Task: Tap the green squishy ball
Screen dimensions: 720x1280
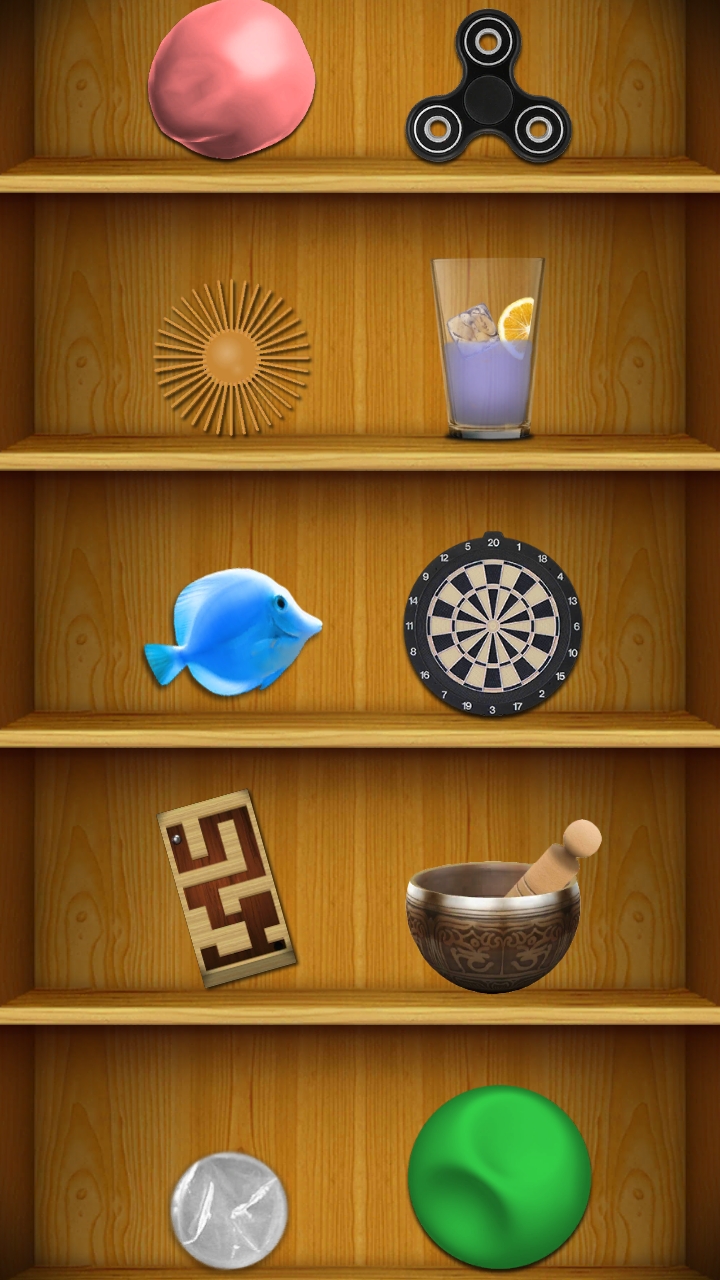Action: (x=499, y=1177)
